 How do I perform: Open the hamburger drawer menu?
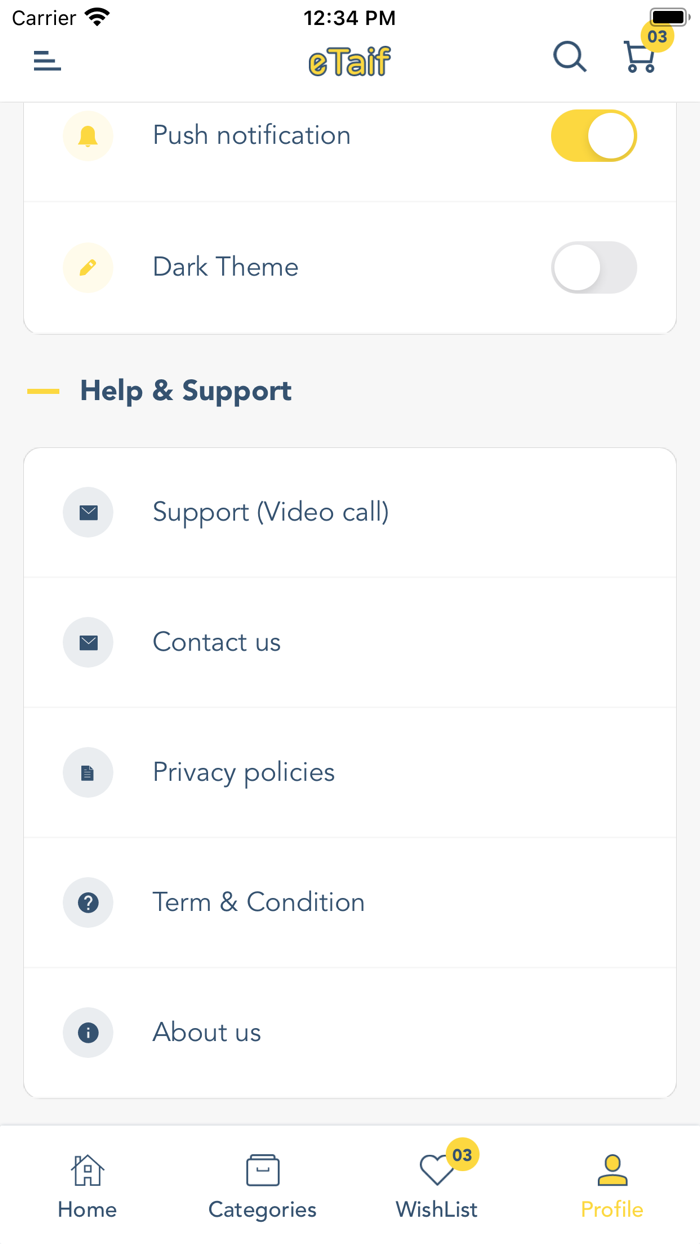(47, 61)
